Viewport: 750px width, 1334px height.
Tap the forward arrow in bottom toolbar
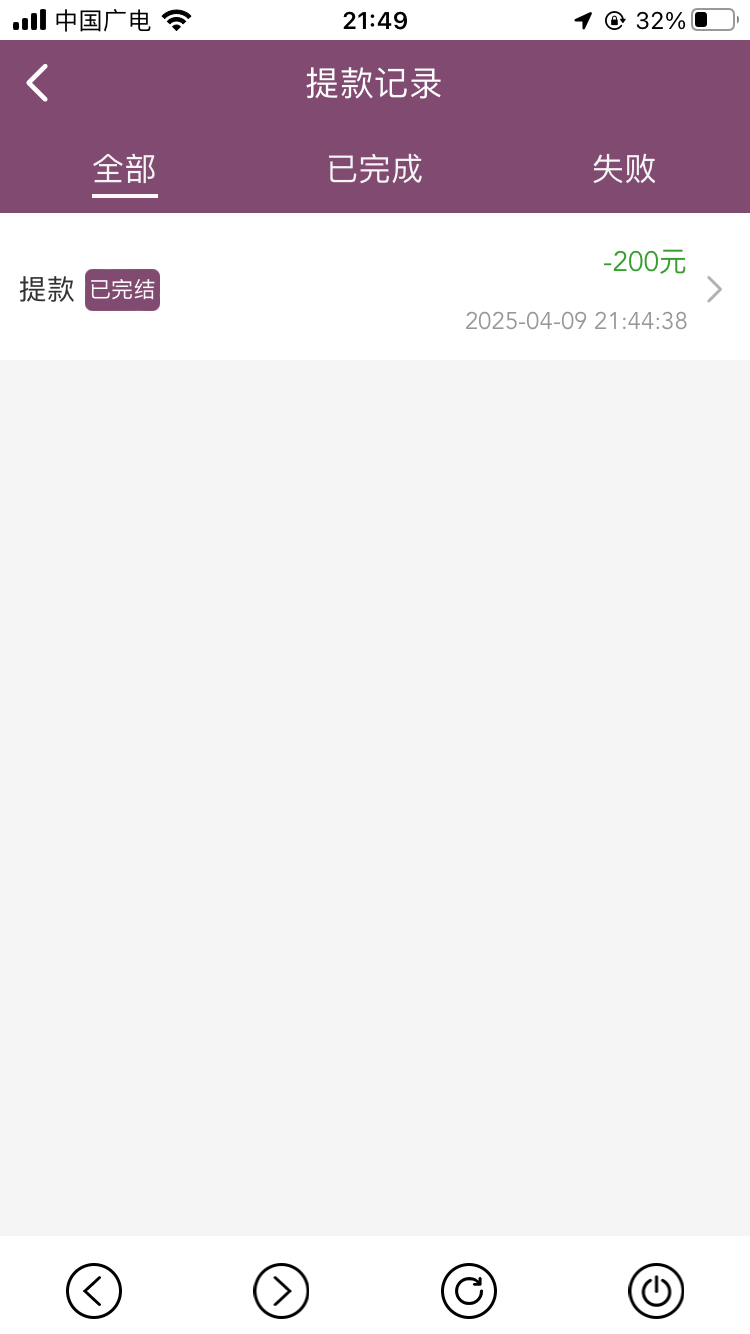point(281,1291)
